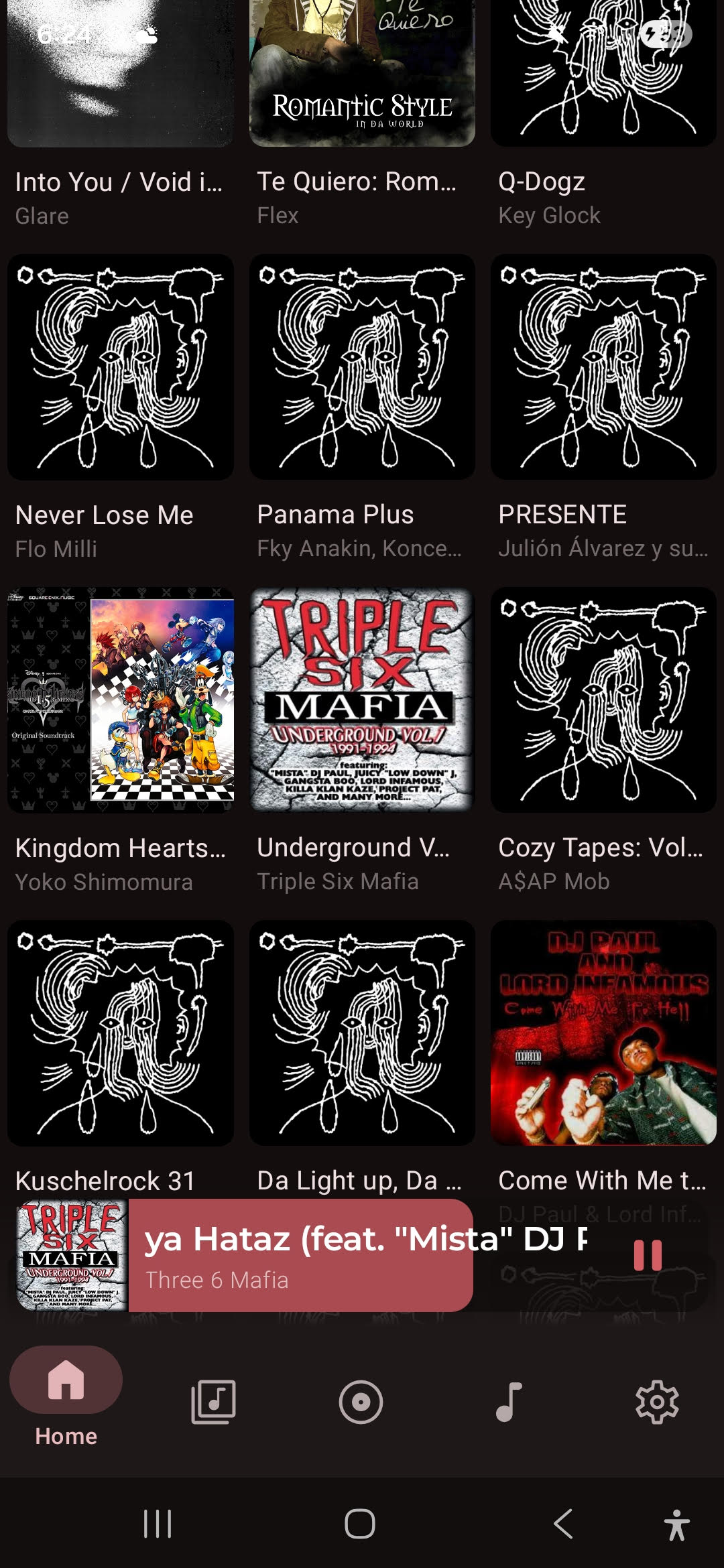Screen dimensions: 724x1568
Task: Open Cozy Tapes by A$AP Mob
Action: pos(603,700)
